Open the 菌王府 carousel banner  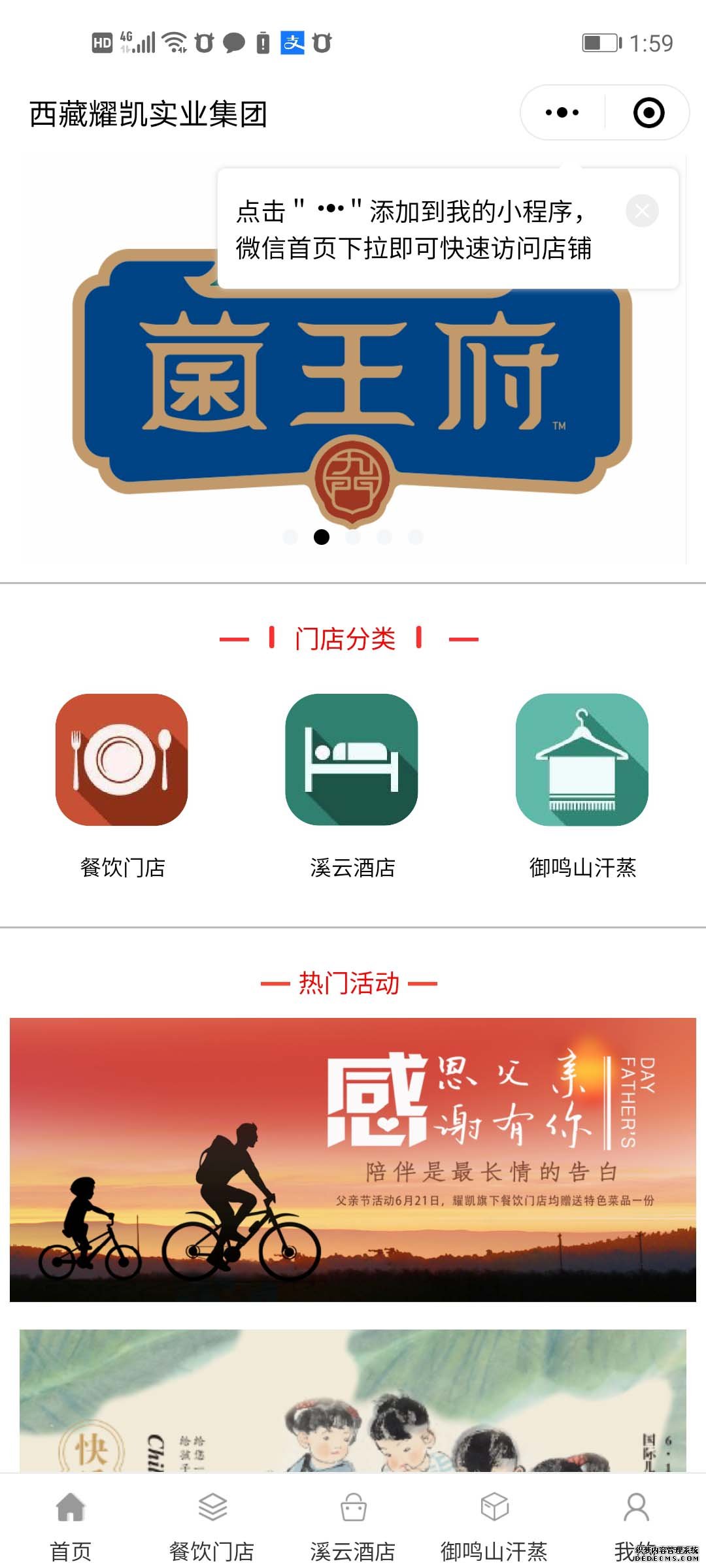point(353,392)
